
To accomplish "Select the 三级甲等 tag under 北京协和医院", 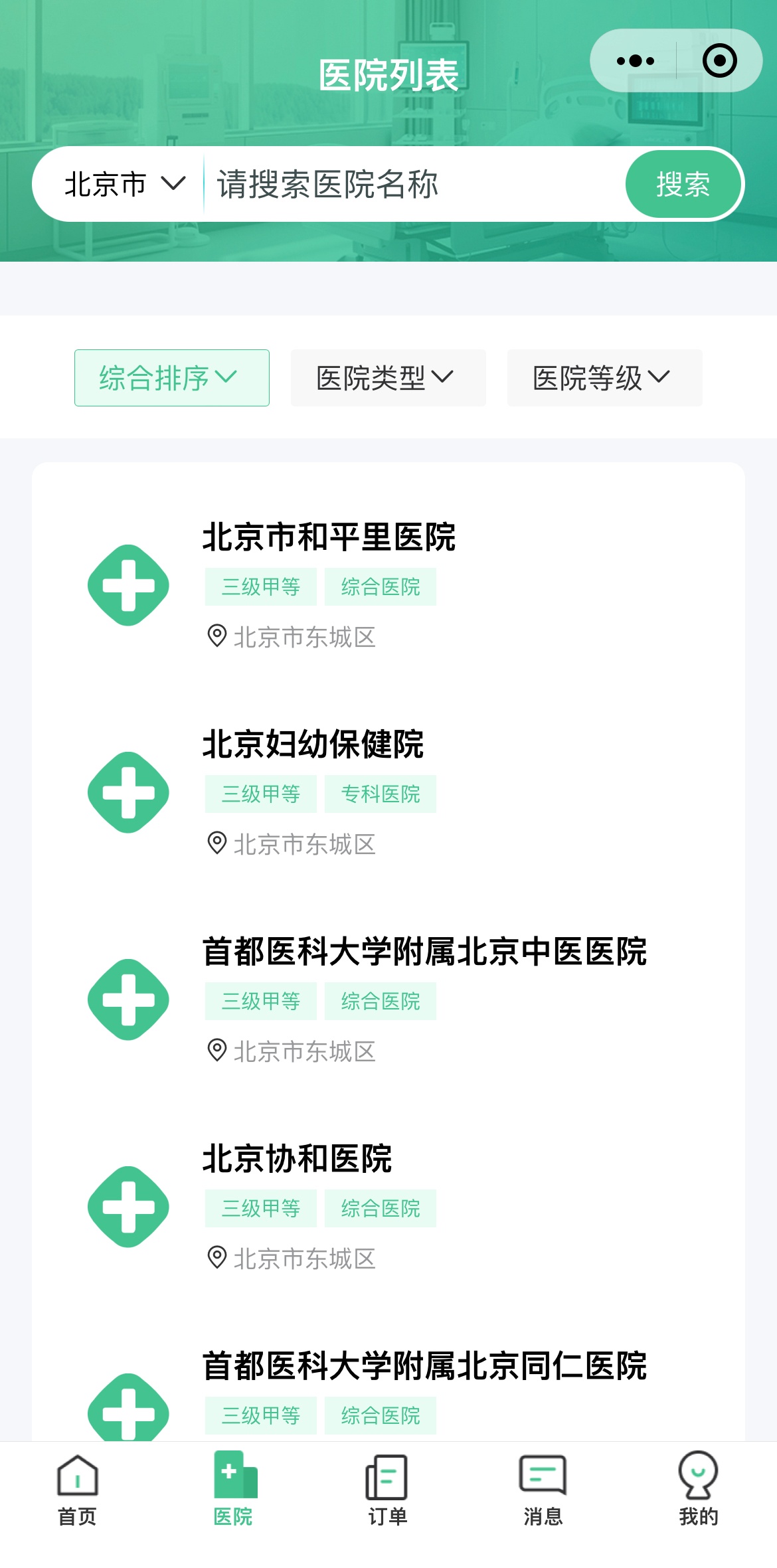I will [260, 1208].
